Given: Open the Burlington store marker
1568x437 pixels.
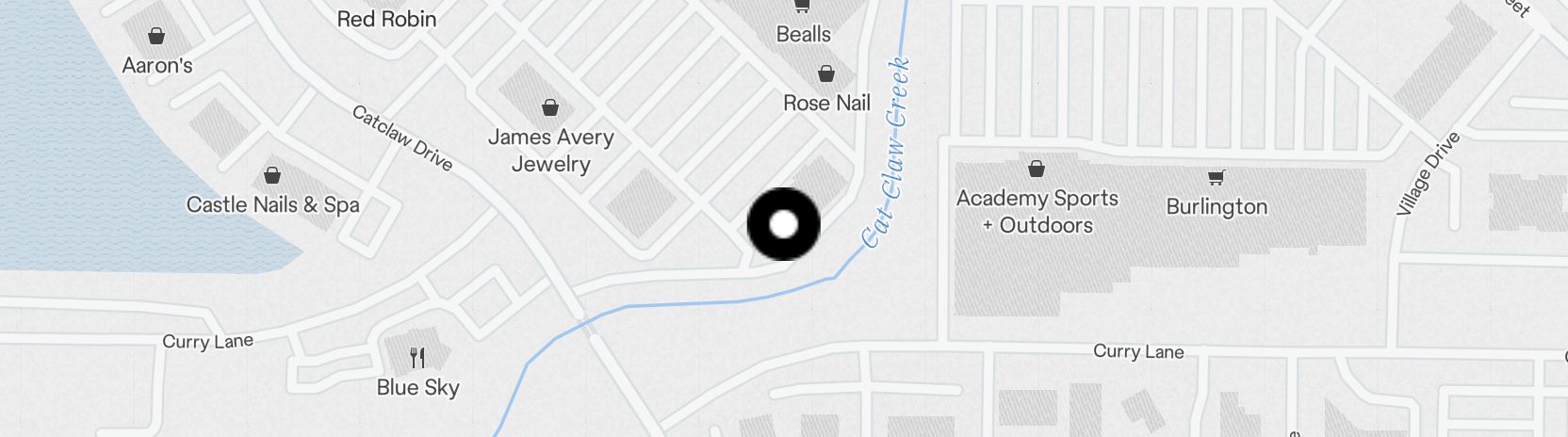Looking at the screenshot, I should point(1216,178).
